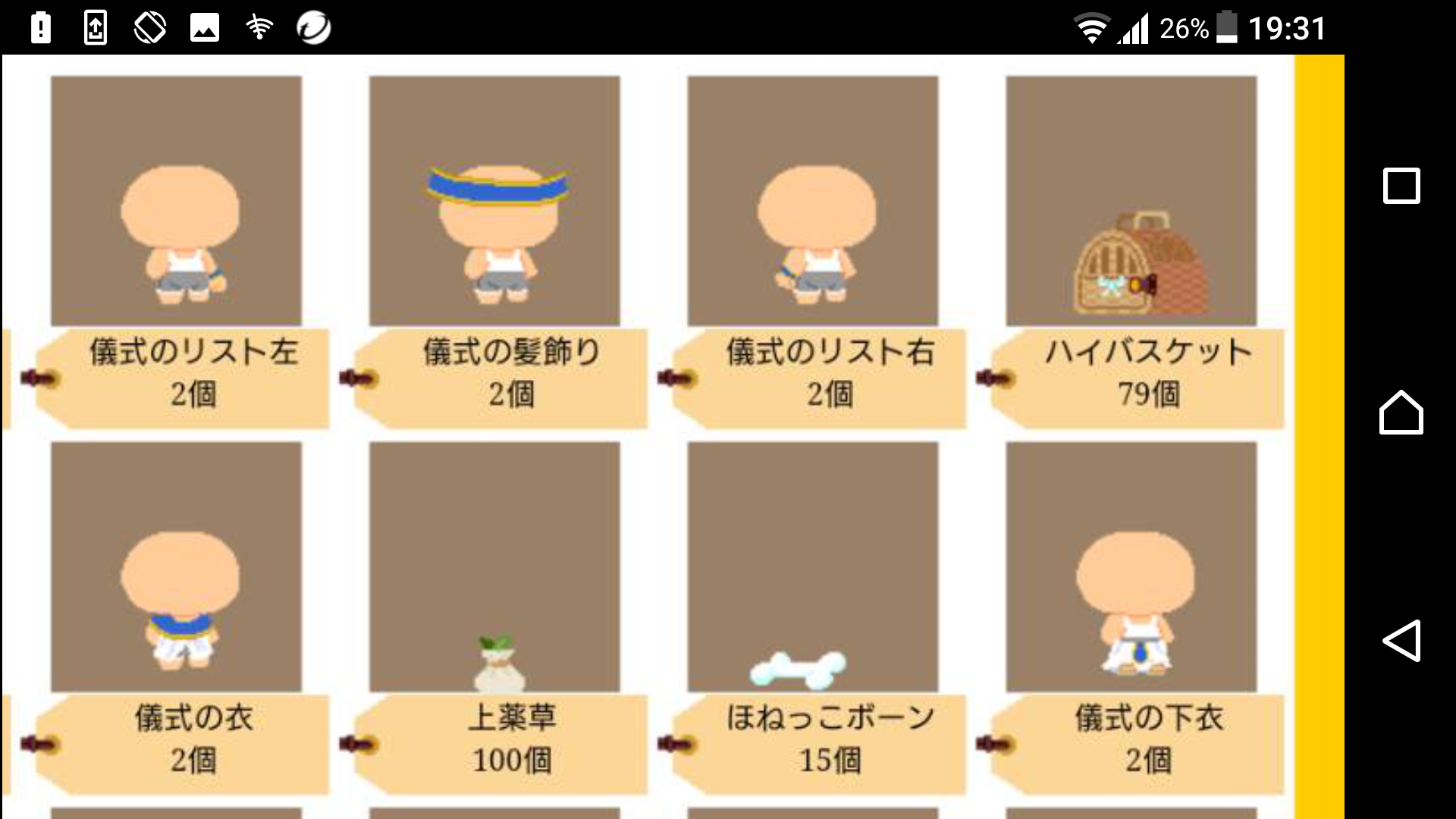Tap the ほねっこボーン item
Image resolution: width=1456 pixels, height=819 pixels.
812,567
